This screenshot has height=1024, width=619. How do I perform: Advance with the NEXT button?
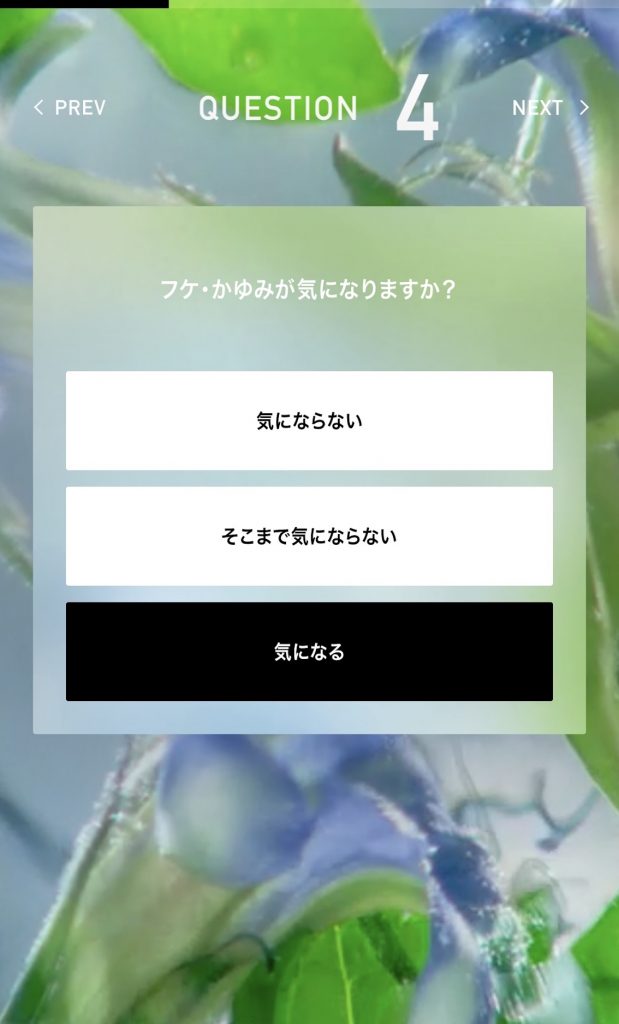(550, 108)
